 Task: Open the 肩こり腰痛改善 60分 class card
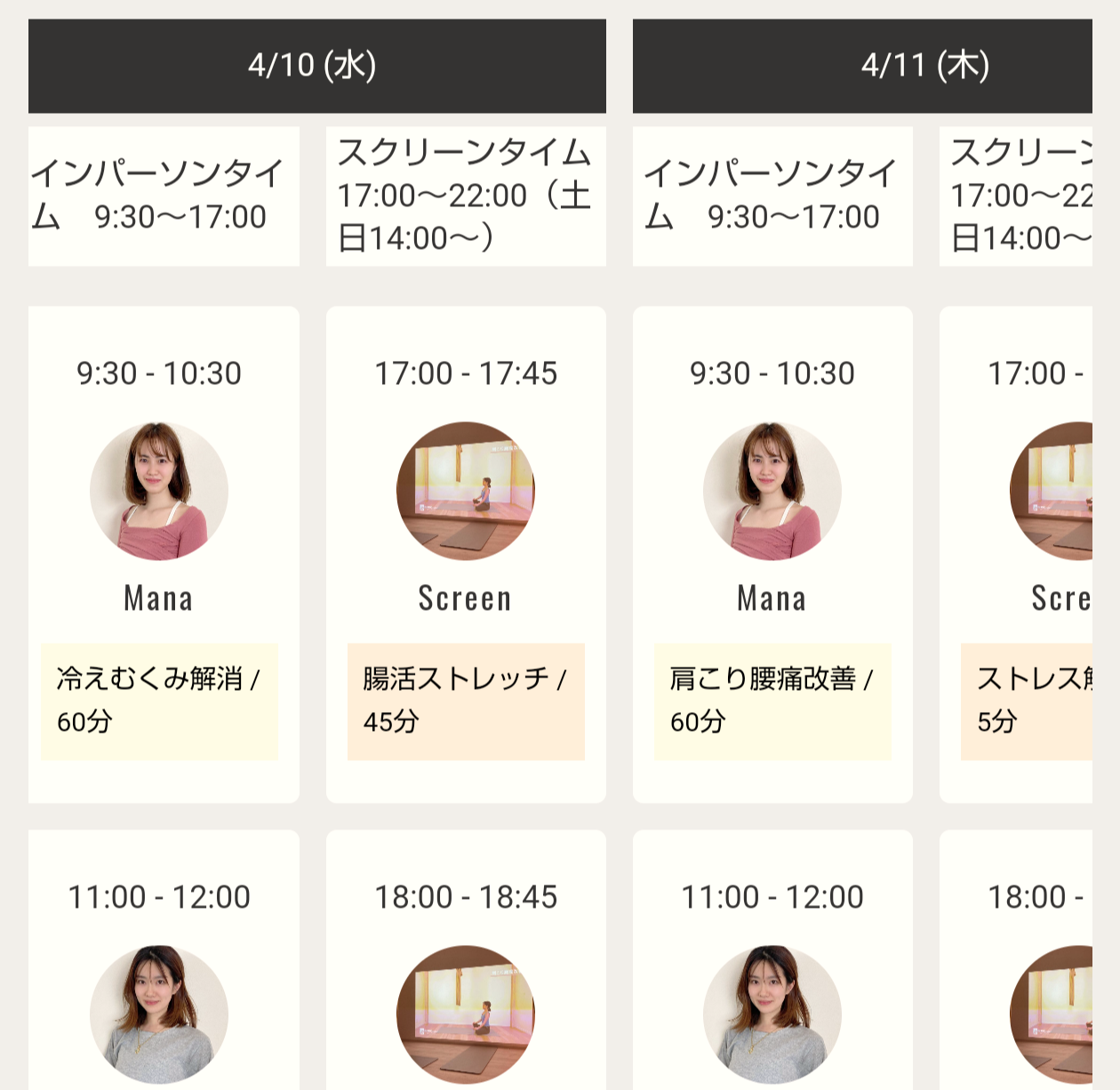pyautogui.click(x=772, y=701)
